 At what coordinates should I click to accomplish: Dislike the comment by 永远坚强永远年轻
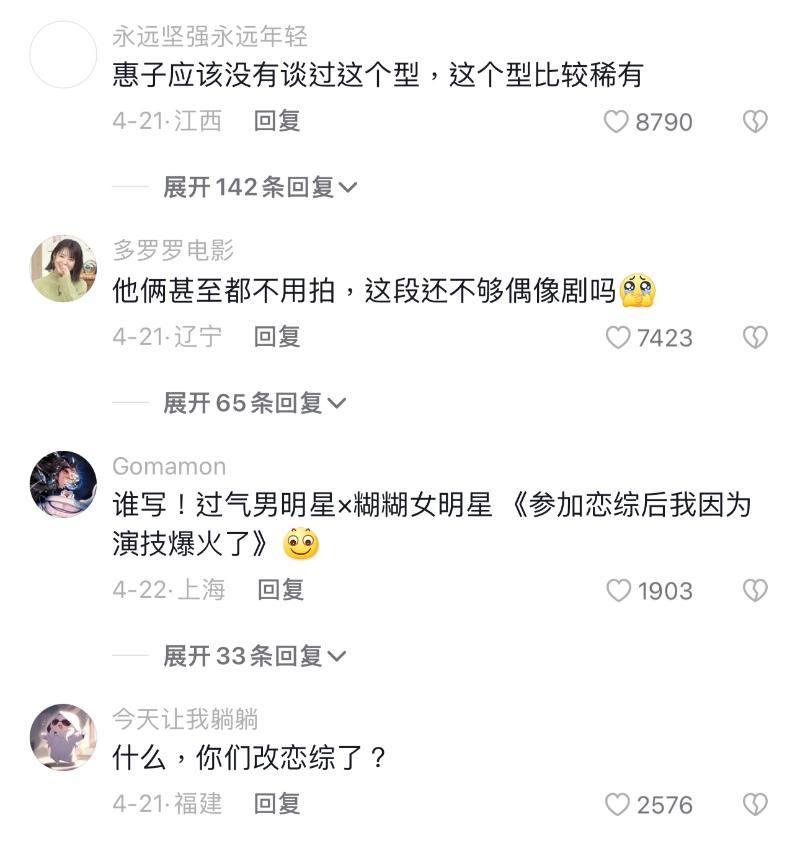coord(755,122)
